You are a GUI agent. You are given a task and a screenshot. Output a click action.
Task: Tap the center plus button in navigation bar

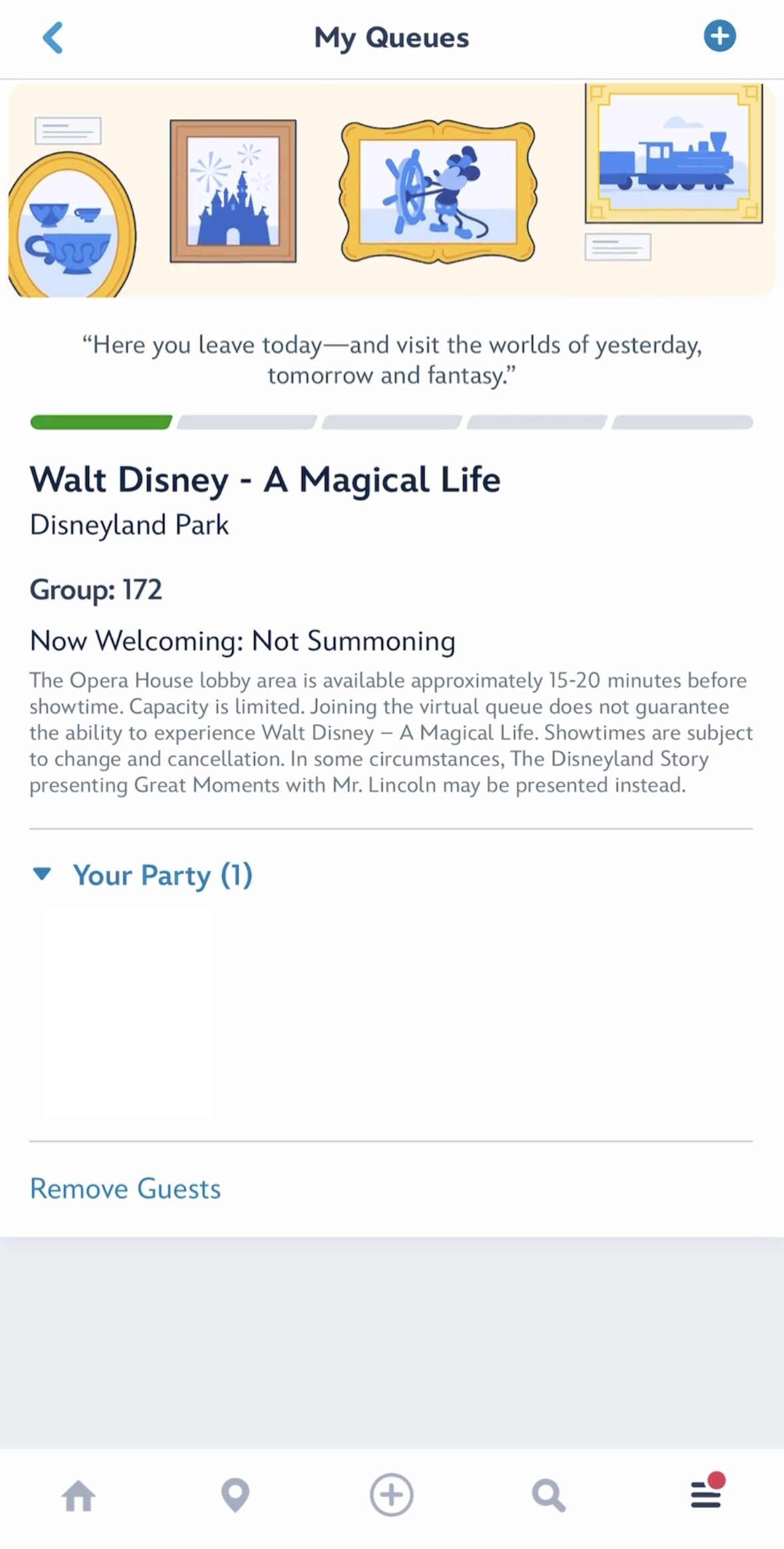[391, 1495]
